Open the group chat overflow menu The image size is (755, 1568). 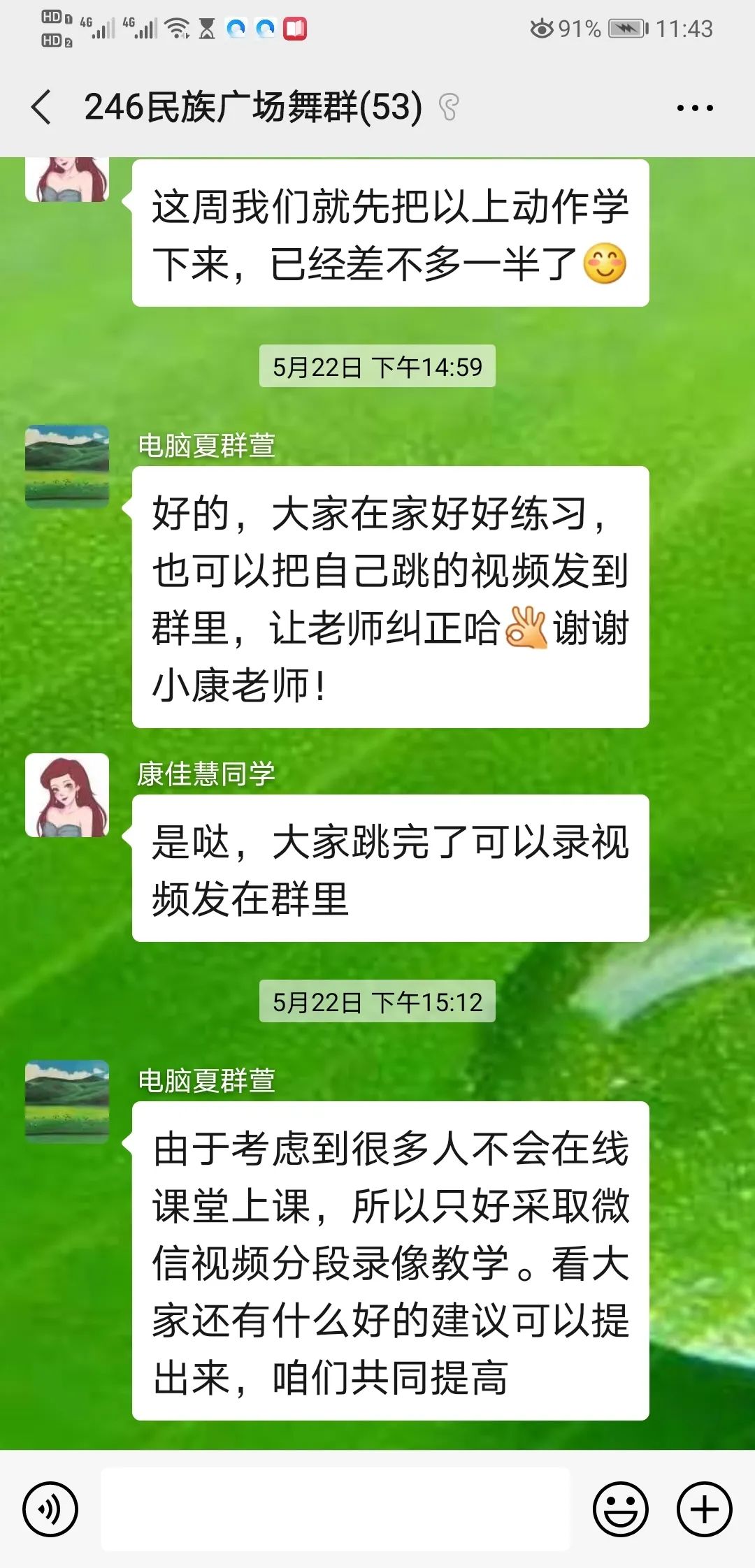[x=695, y=108]
